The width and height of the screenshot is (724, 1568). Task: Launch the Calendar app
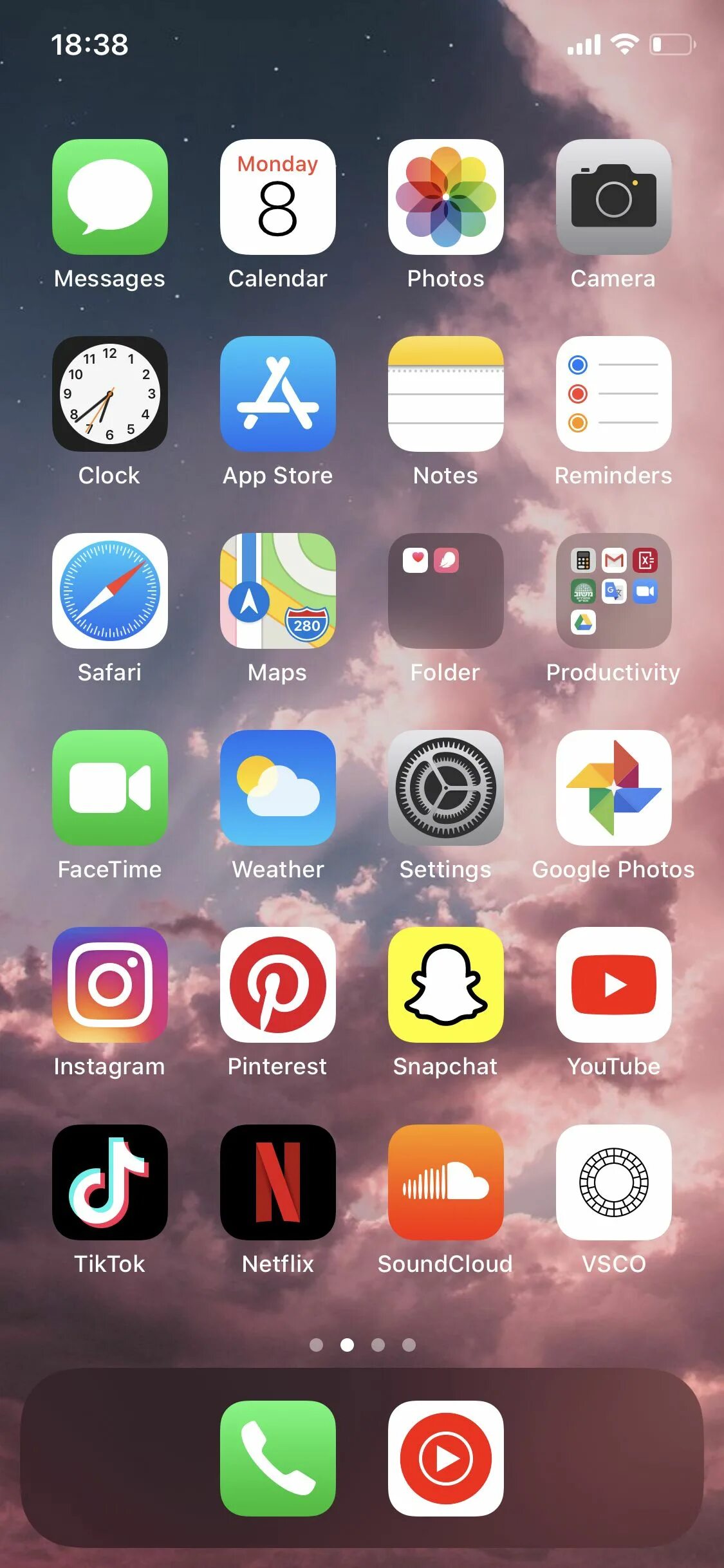(277, 197)
